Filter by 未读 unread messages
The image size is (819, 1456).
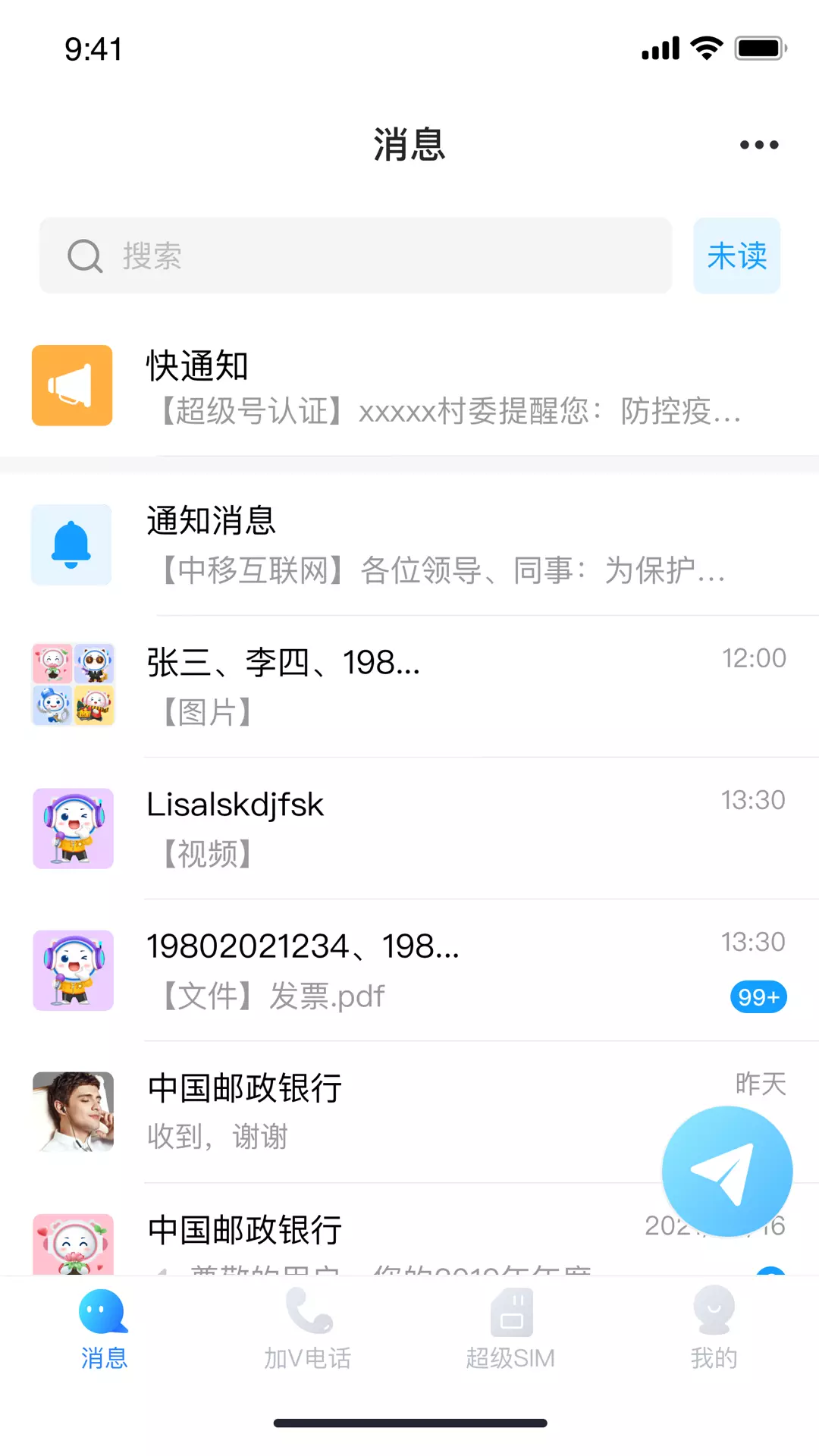737,256
